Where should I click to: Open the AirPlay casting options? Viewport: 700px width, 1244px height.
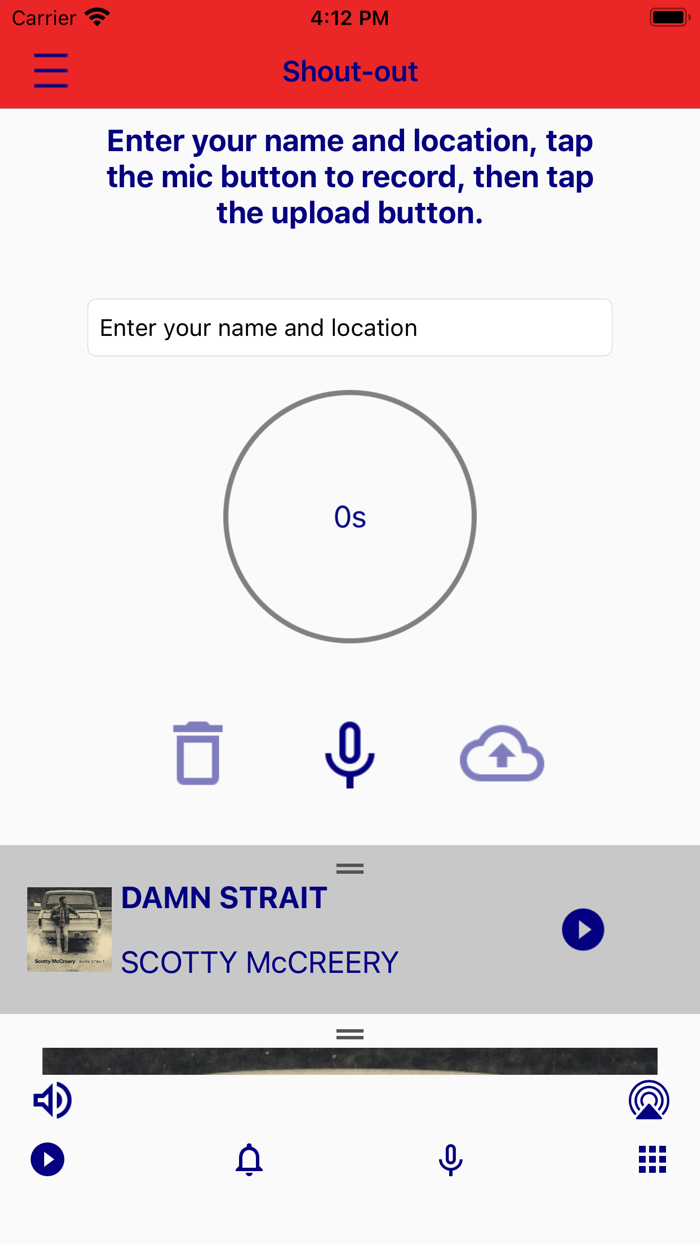point(649,1101)
